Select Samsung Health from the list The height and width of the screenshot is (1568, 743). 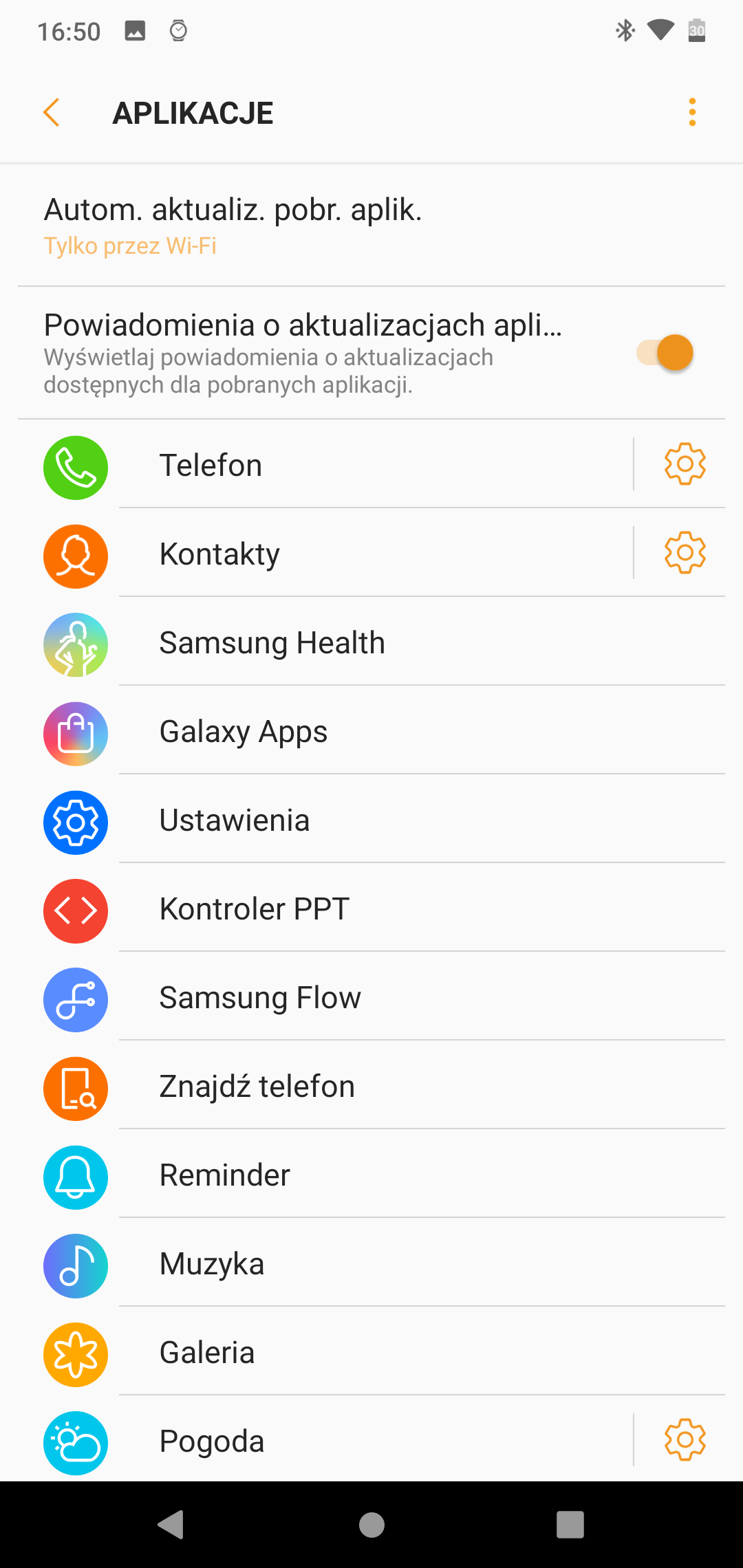point(371,644)
